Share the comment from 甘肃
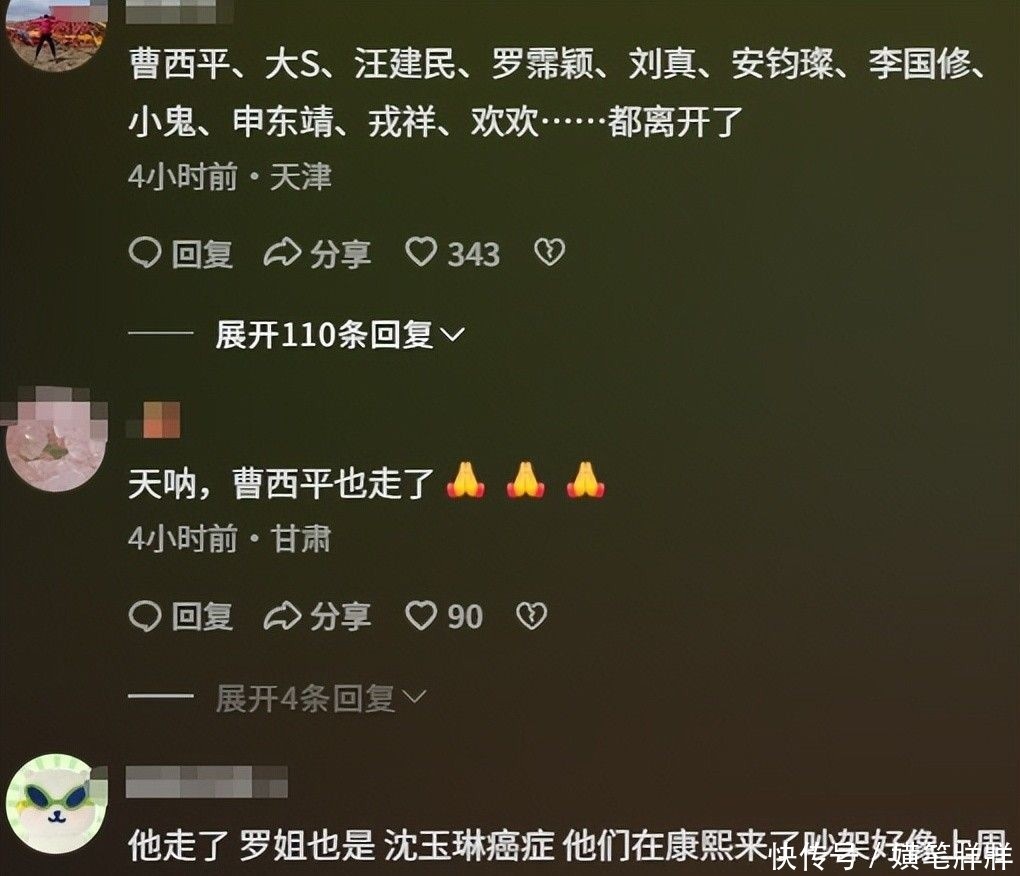This screenshot has height=876, width=1020. (x=317, y=616)
